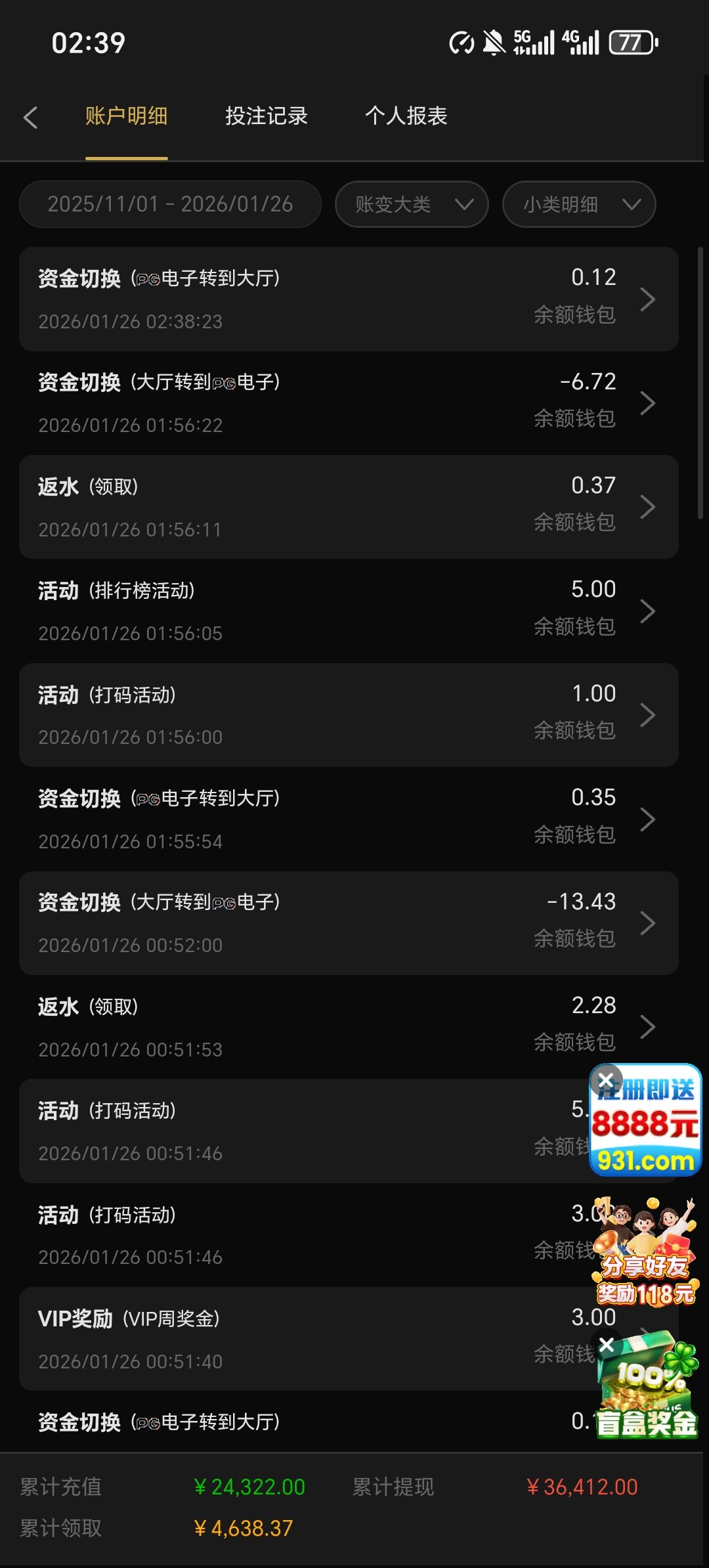The width and height of the screenshot is (709, 1568).
Task: Open the date range picker 2025/11/01 - 2026/01/26
Action: tap(170, 204)
